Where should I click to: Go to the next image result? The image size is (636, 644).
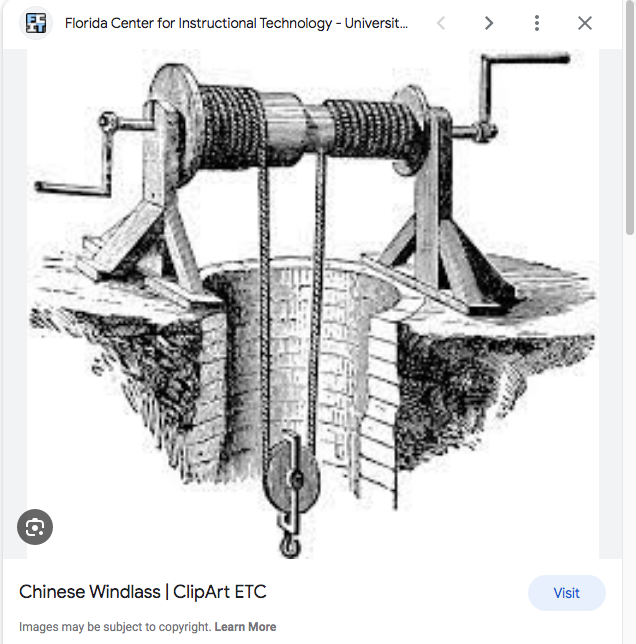[x=489, y=23]
